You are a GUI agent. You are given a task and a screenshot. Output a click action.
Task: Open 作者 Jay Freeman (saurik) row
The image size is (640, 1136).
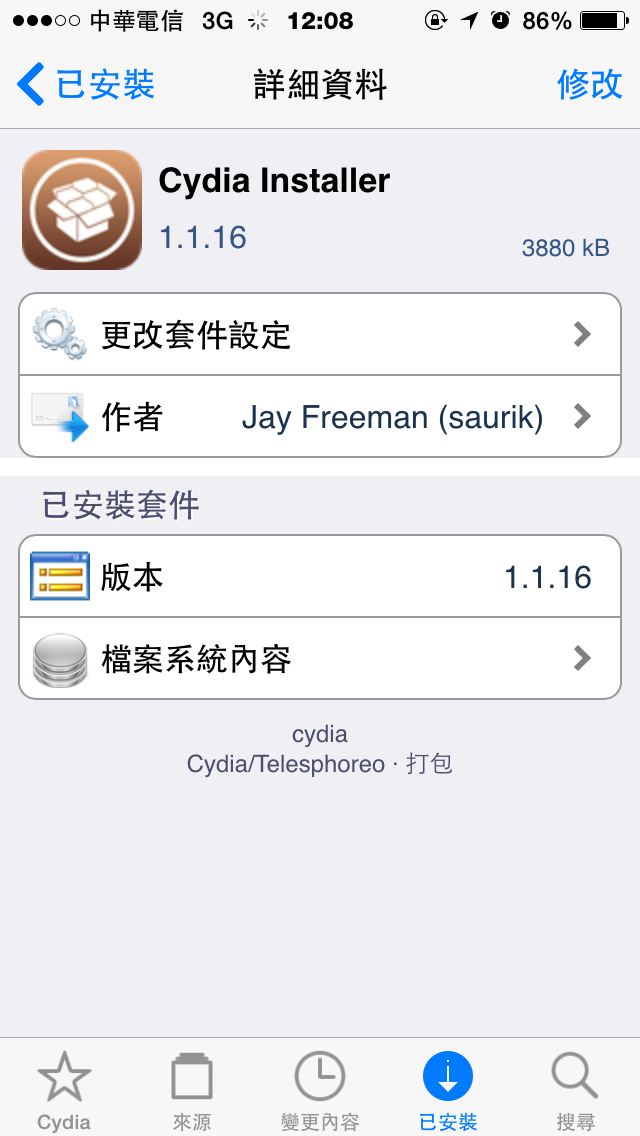320,417
